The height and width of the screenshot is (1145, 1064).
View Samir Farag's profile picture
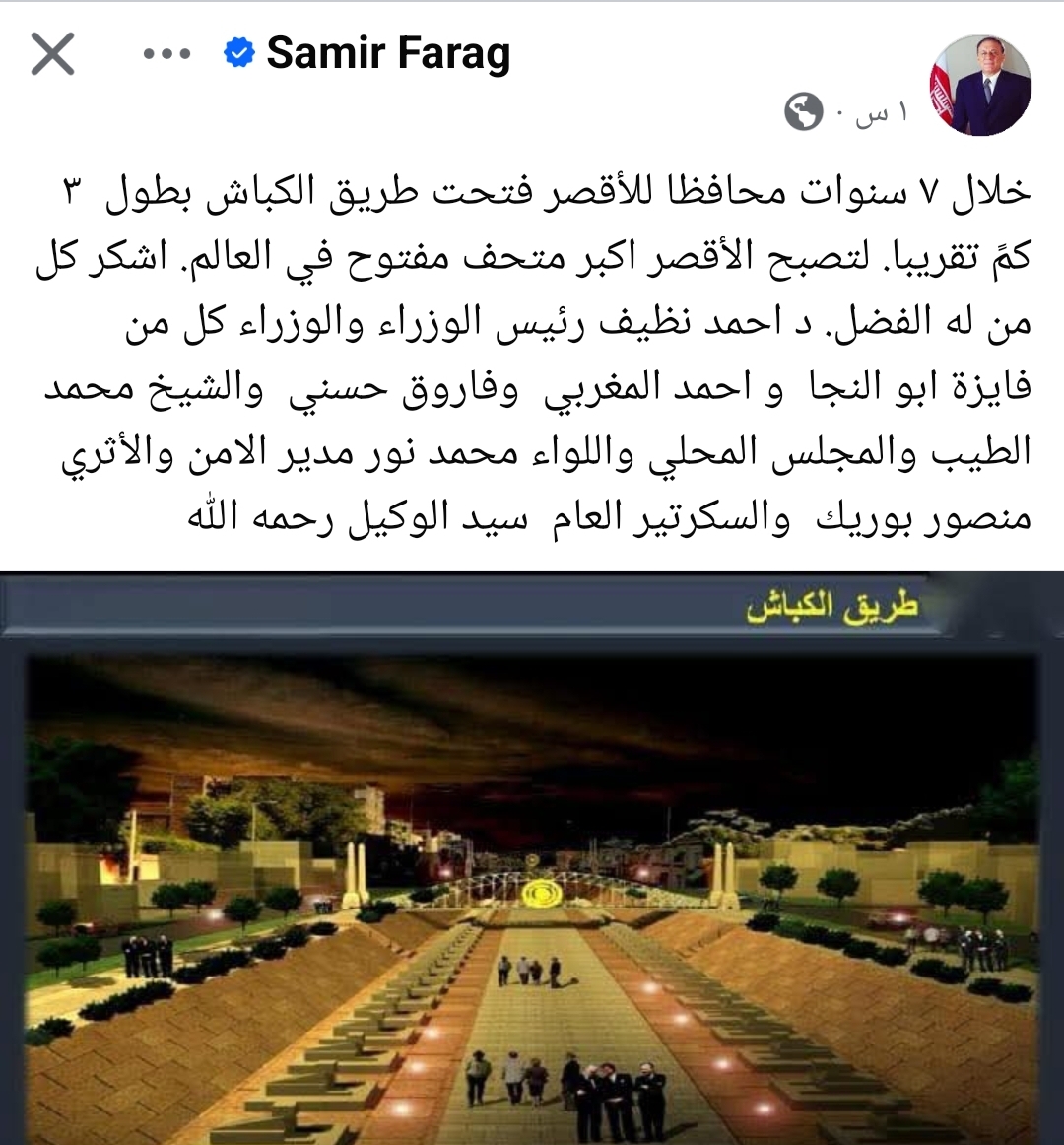[980, 86]
